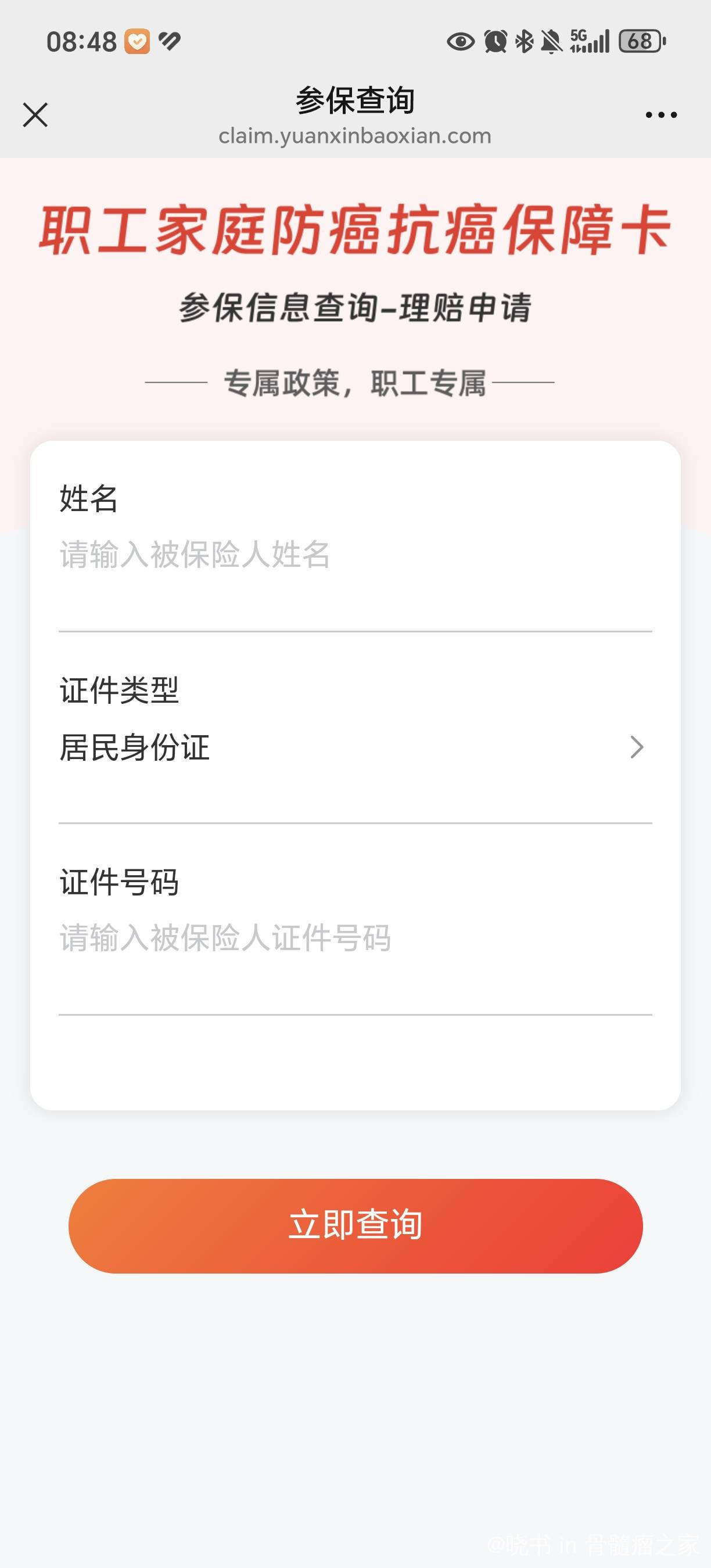This screenshot has height=1568, width=711.
Task: Open the three-dot overflow menu
Action: pyautogui.click(x=661, y=114)
